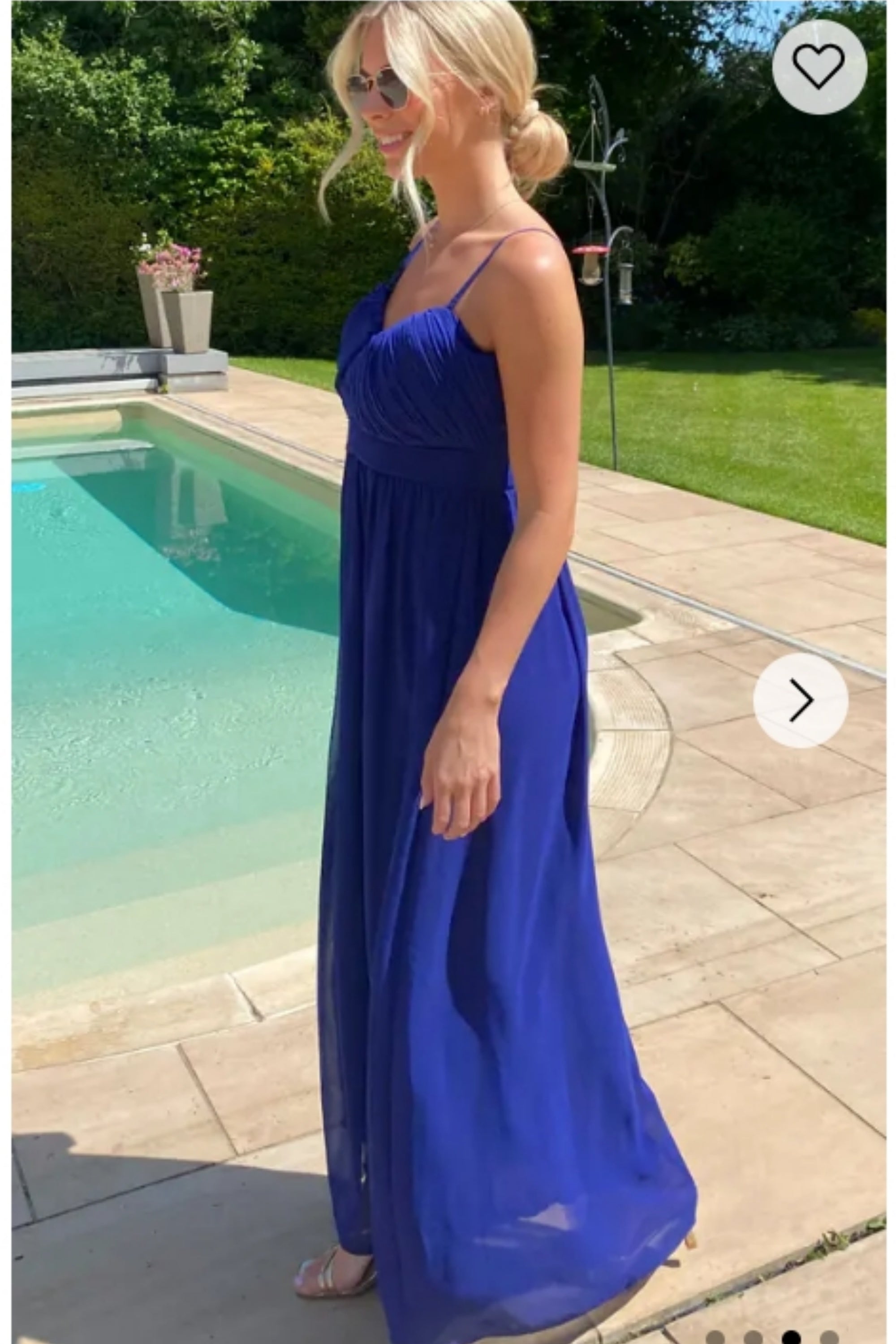Add this blue dress to wishlist
This screenshot has height=1344, width=896.
click(819, 67)
